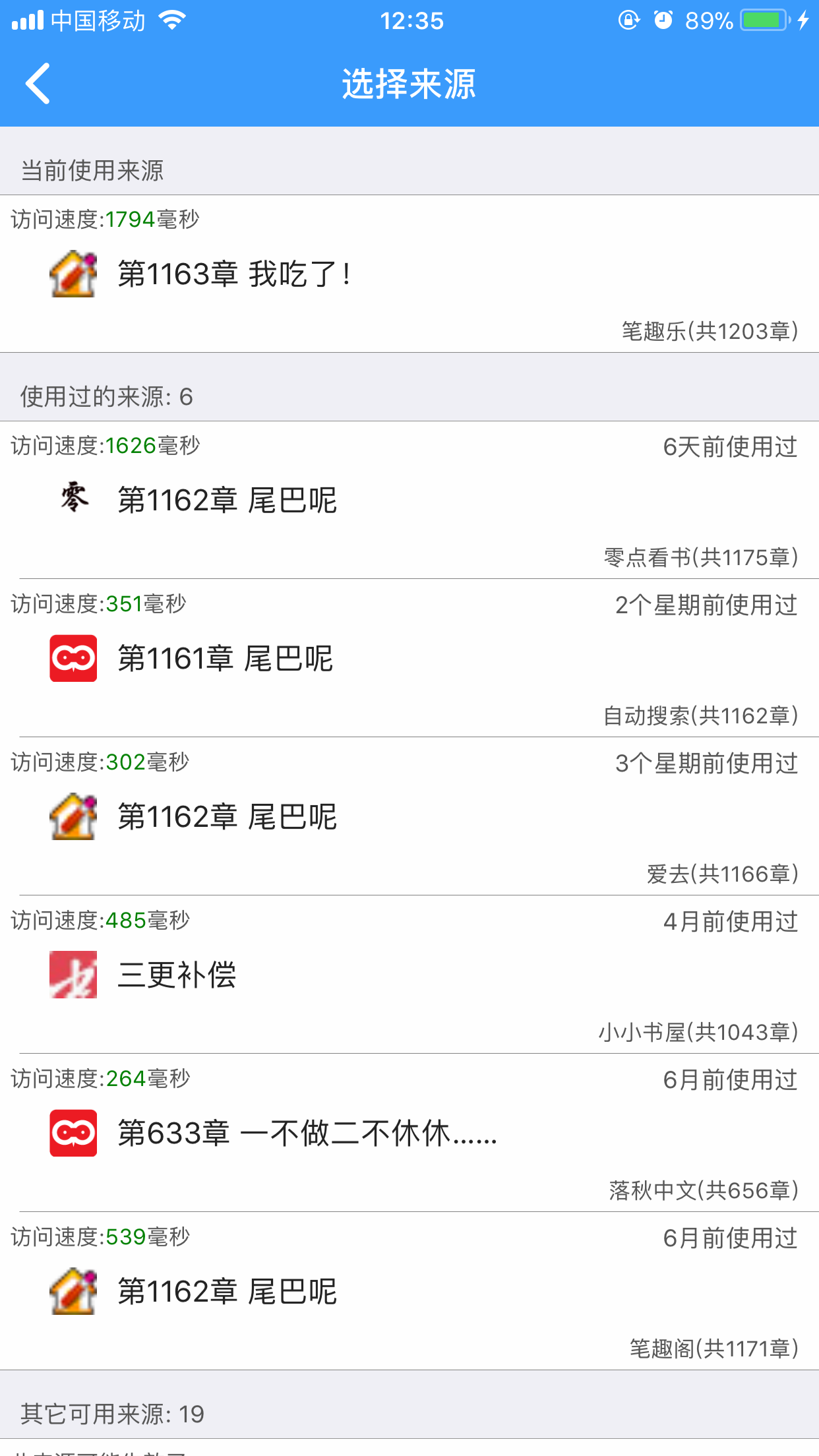Image resolution: width=819 pixels, height=1456 pixels.
Task: Switch to the 爱去 source
Action: [x=409, y=816]
